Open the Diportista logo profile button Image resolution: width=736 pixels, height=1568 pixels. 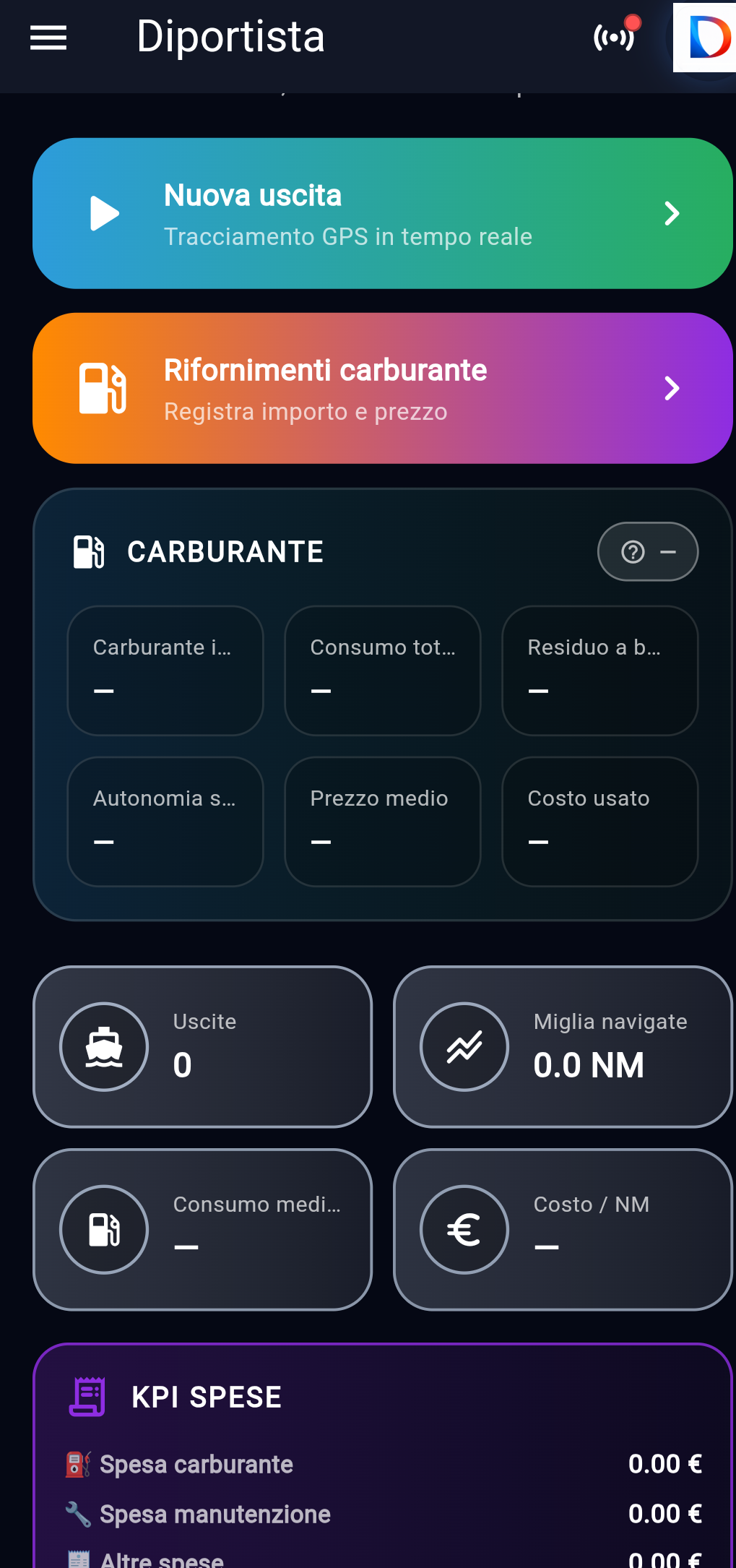pyautogui.click(x=704, y=38)
